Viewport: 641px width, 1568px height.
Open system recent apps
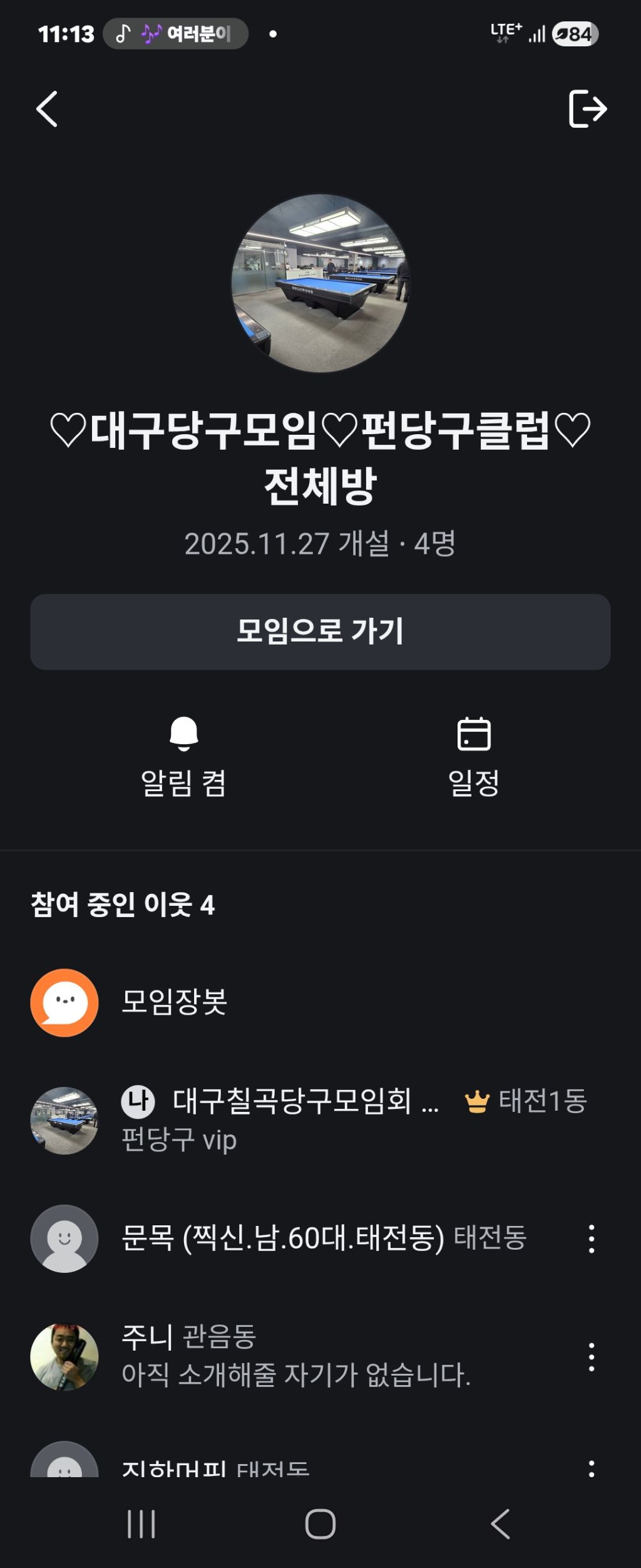pyautogui.click(x=141, y=1524)
